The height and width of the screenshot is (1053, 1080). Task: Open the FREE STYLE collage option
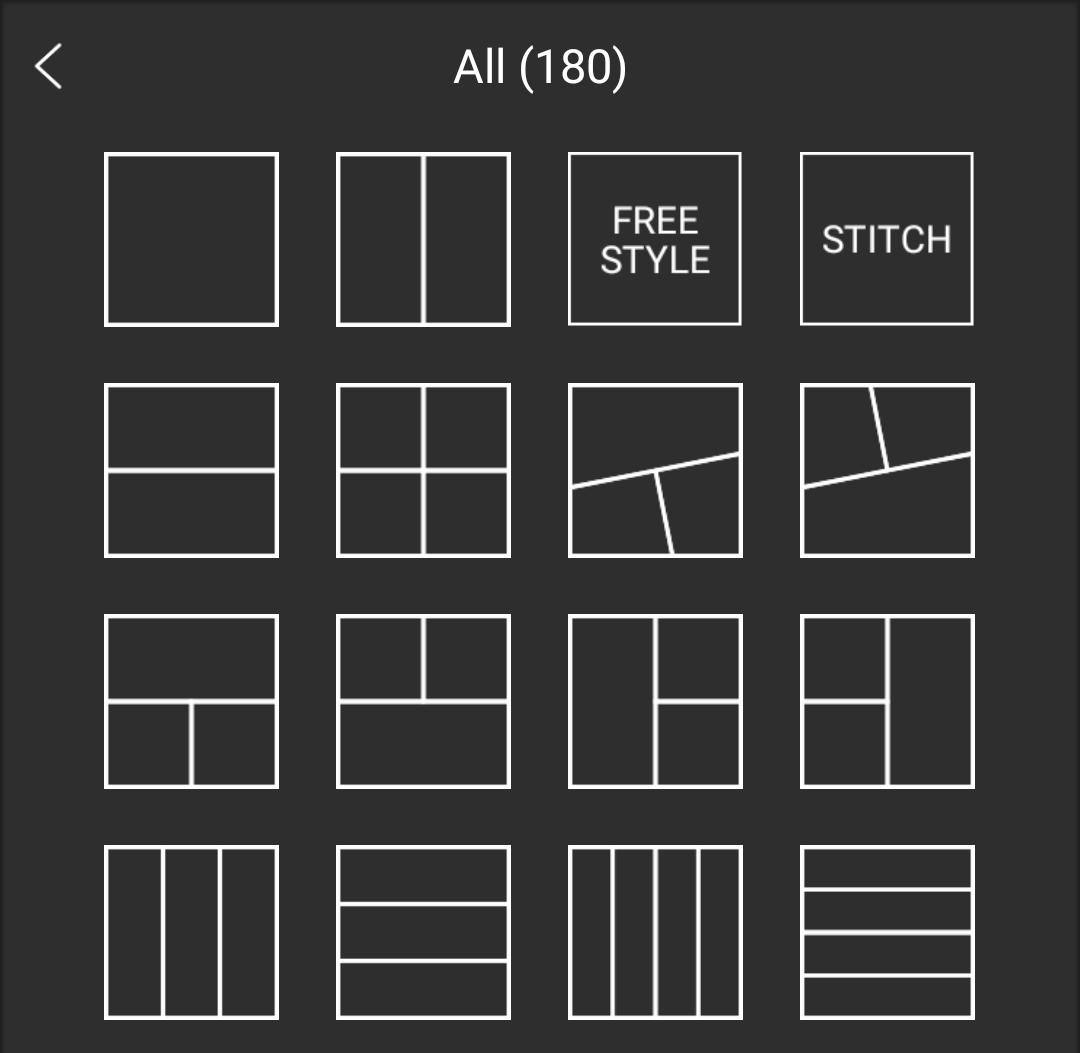[655, 239]
